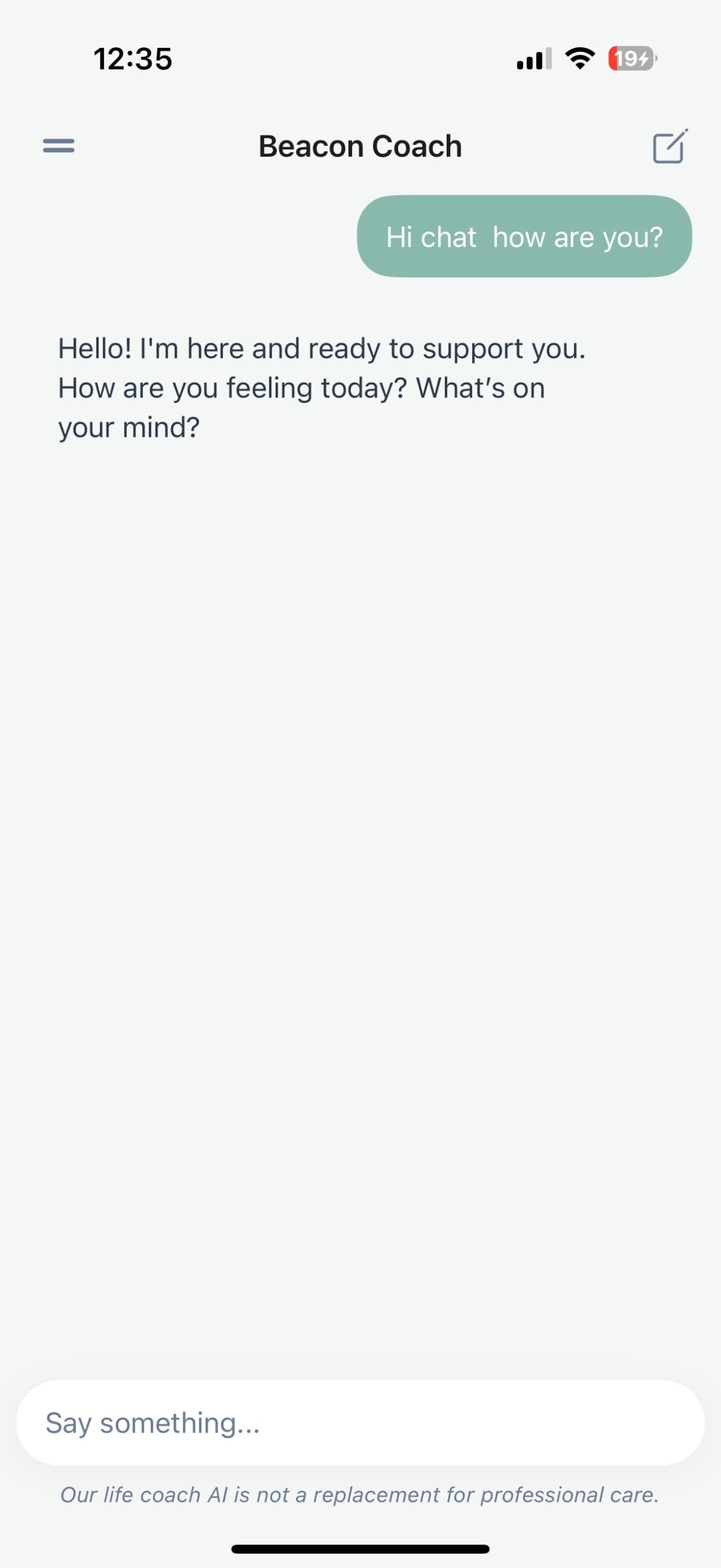This screenshot has height=1568, width=721.
Task: Focus the Say something message field
Action: click(x=360, y=1422)
